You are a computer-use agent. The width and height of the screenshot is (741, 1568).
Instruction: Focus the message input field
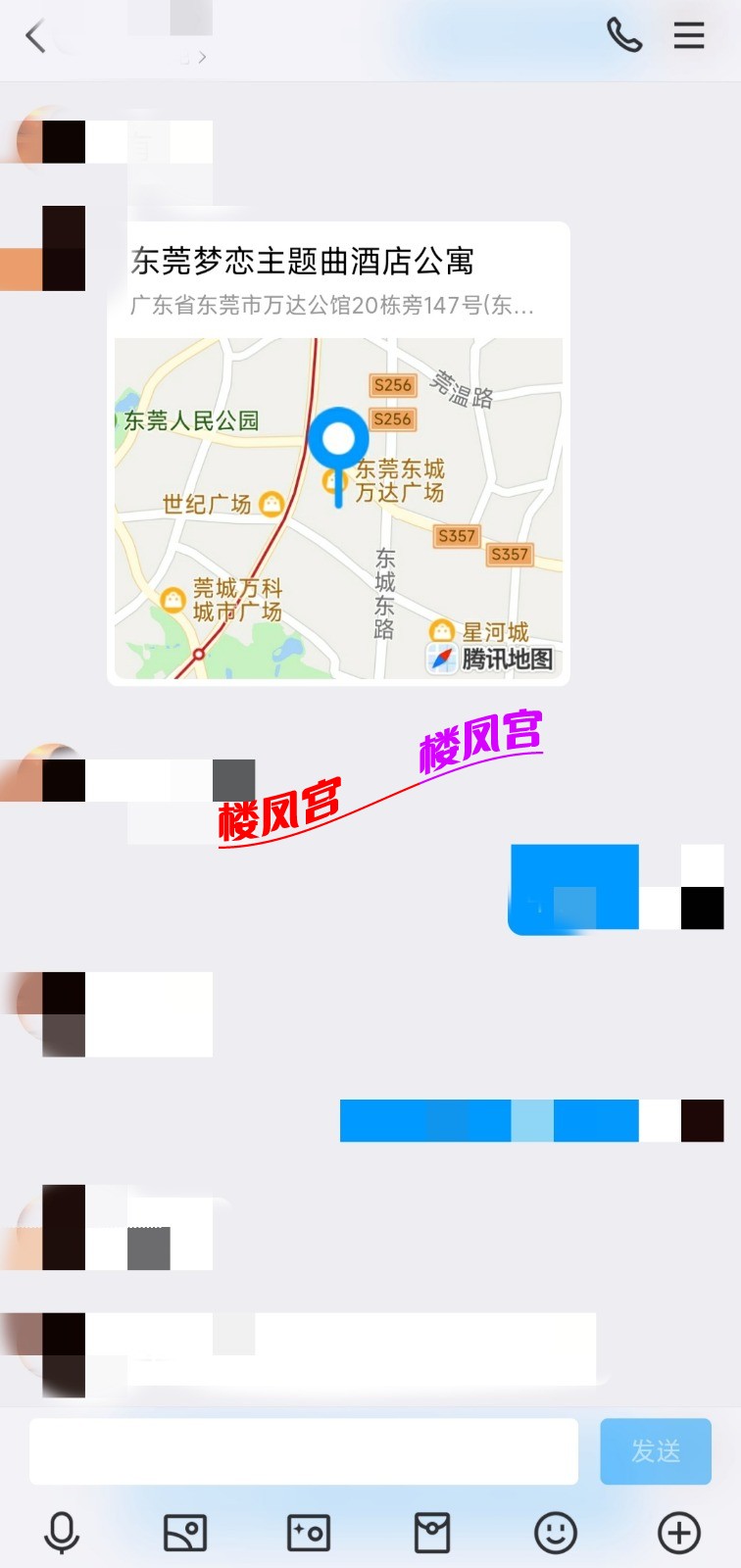304,1450
